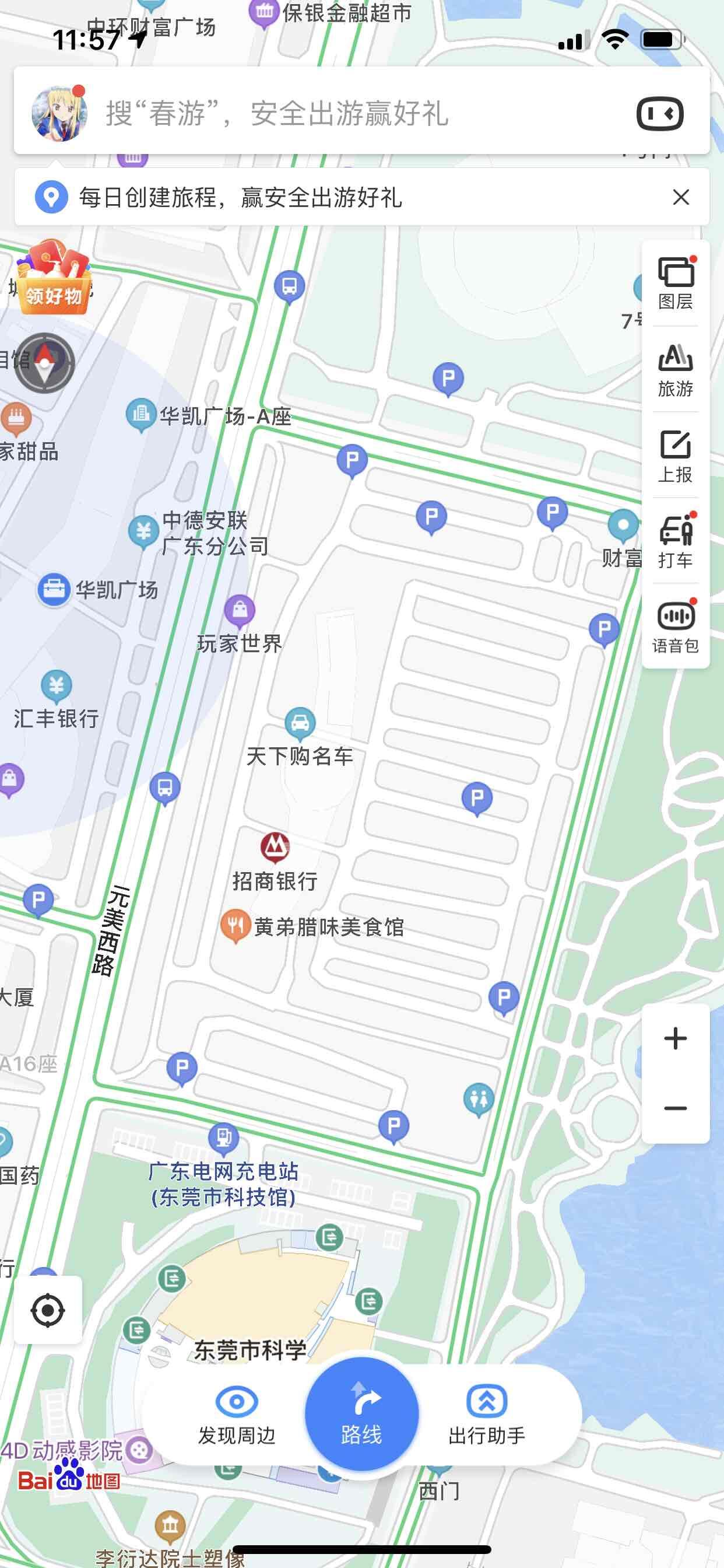Open 发现周边 nearby discovery
This screenshot has height=1568, width=724.
click(x=237, y=1415)
